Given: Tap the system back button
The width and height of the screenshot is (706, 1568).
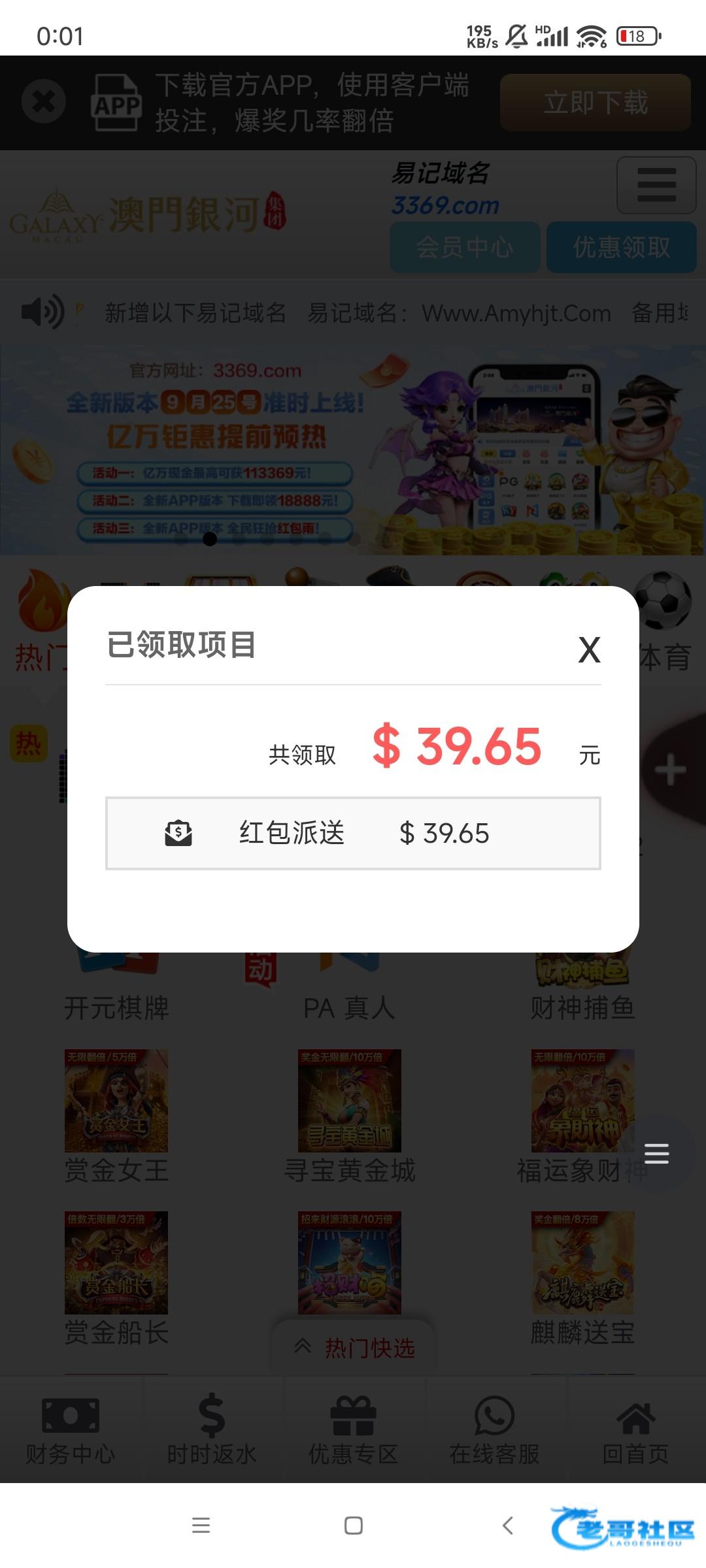Looking at the screenshot, I should point(508,1526).
